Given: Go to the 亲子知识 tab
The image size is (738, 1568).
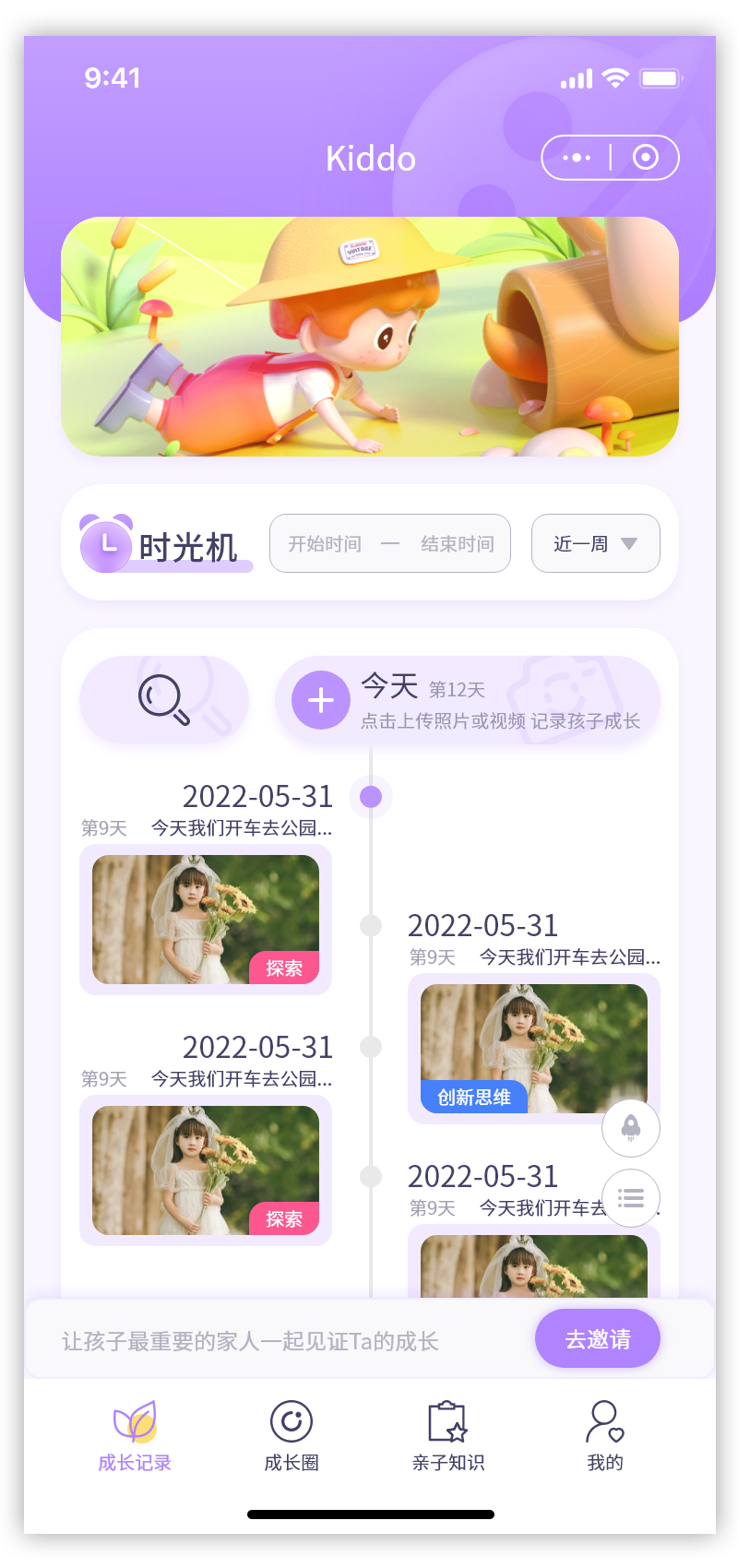Looking at the screenshot, I should [x=448, y=1435].
